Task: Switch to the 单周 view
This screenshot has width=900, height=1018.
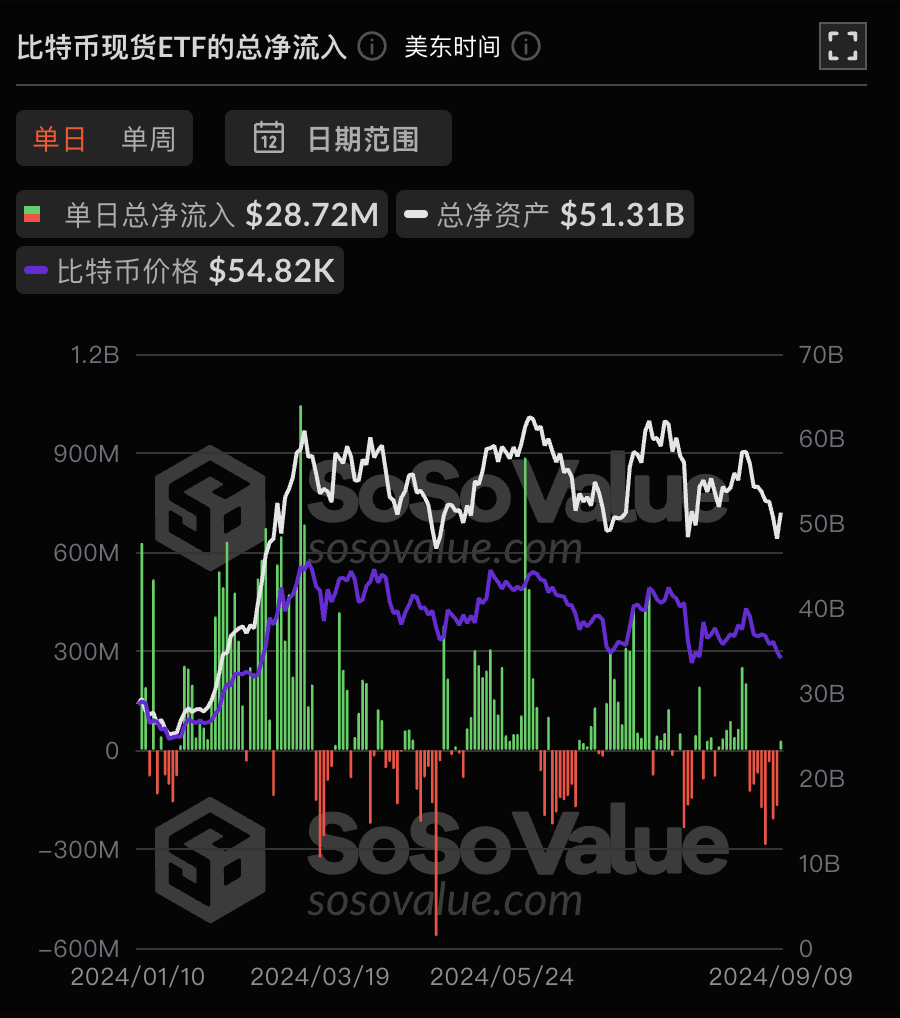Action: point(148,139)
